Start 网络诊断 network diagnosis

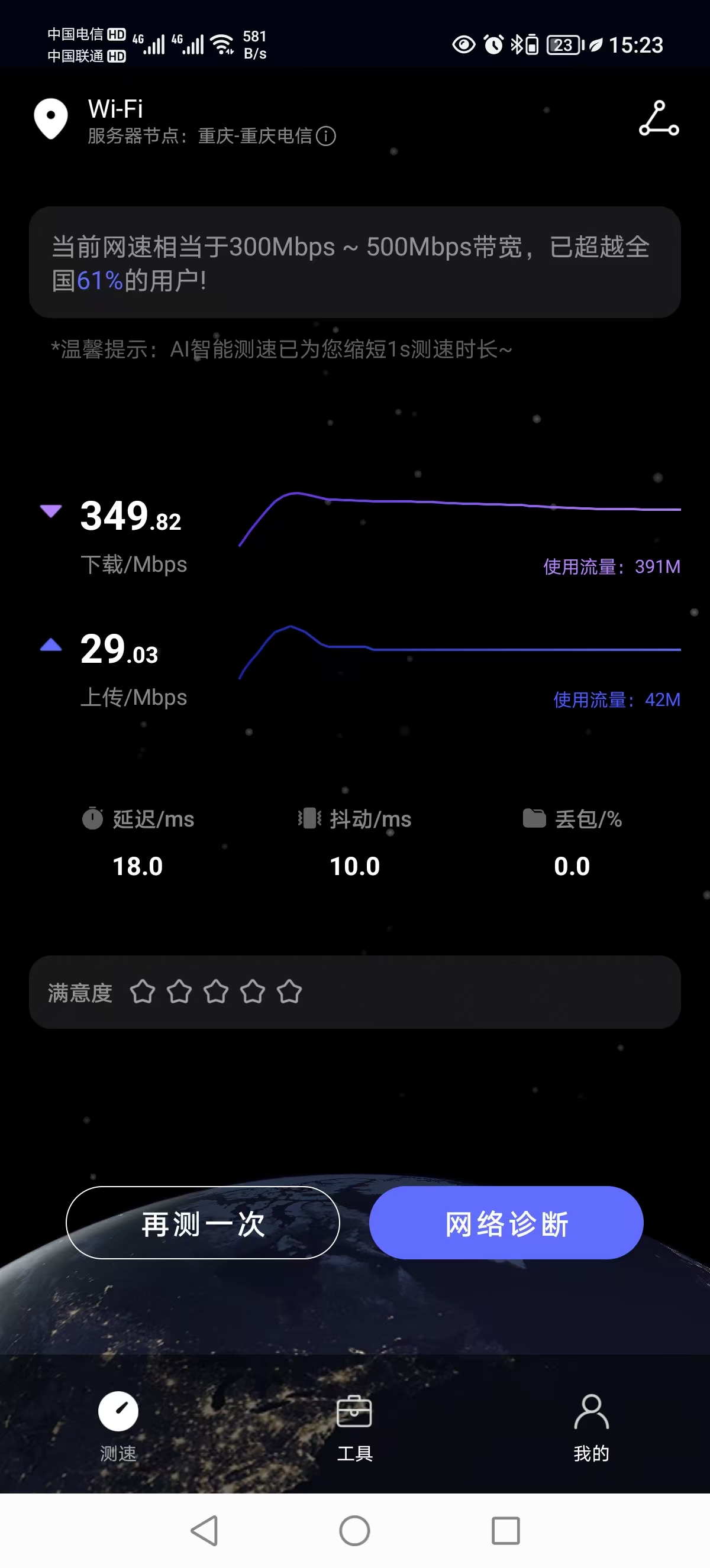coord(506,1223)
